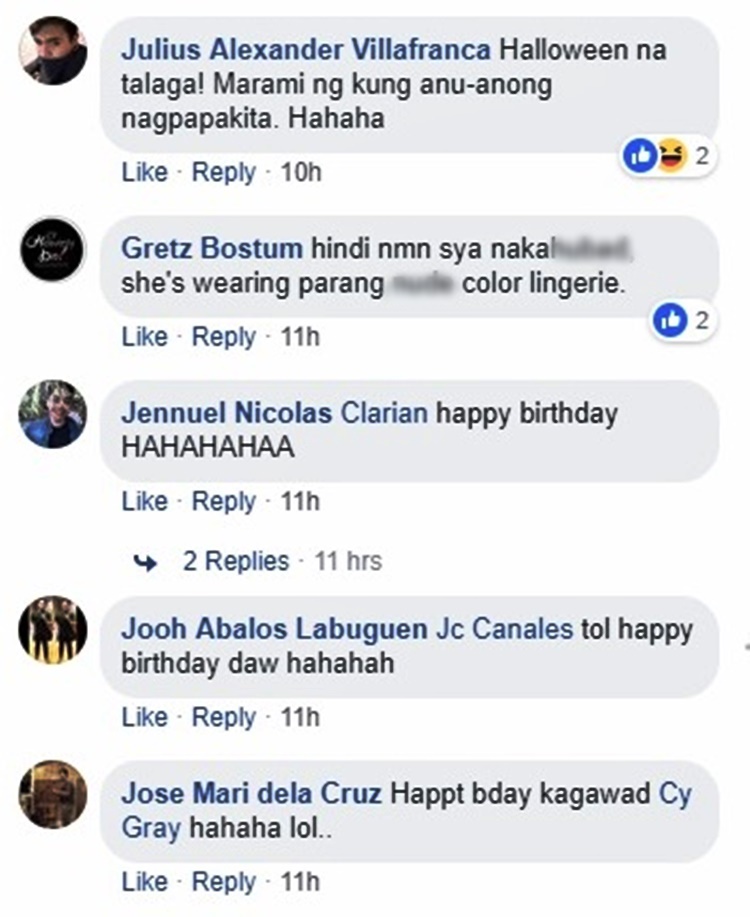Reply to Gretz Bostum's comment
750x917 pixels.
(x=224, y=337)
